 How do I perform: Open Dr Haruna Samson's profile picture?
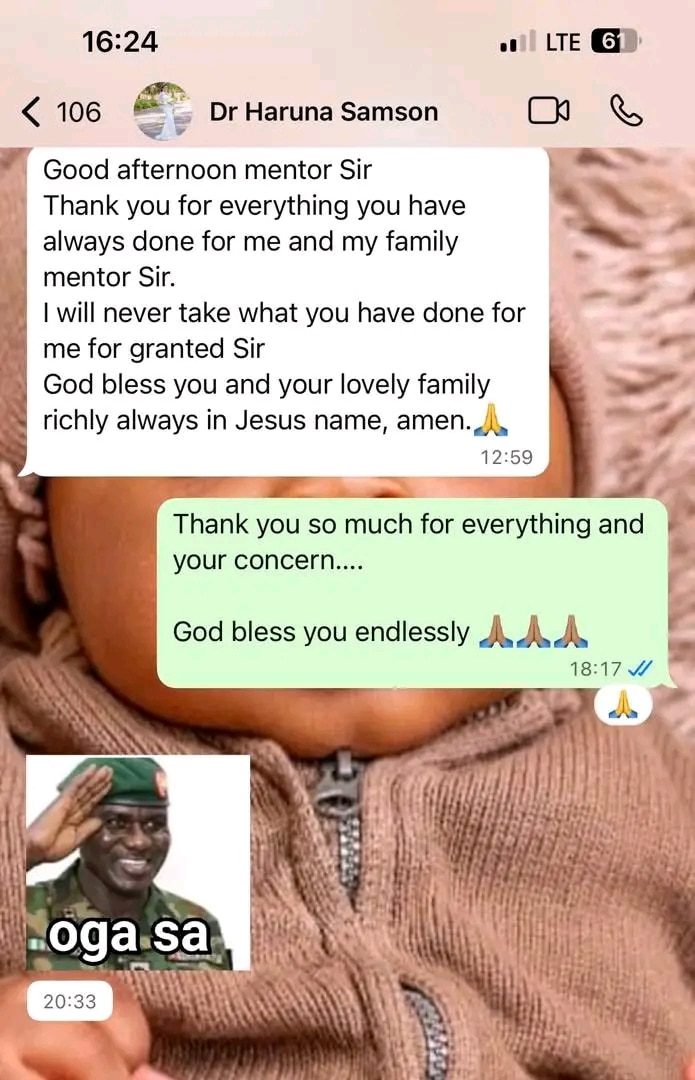coord(161,111)
